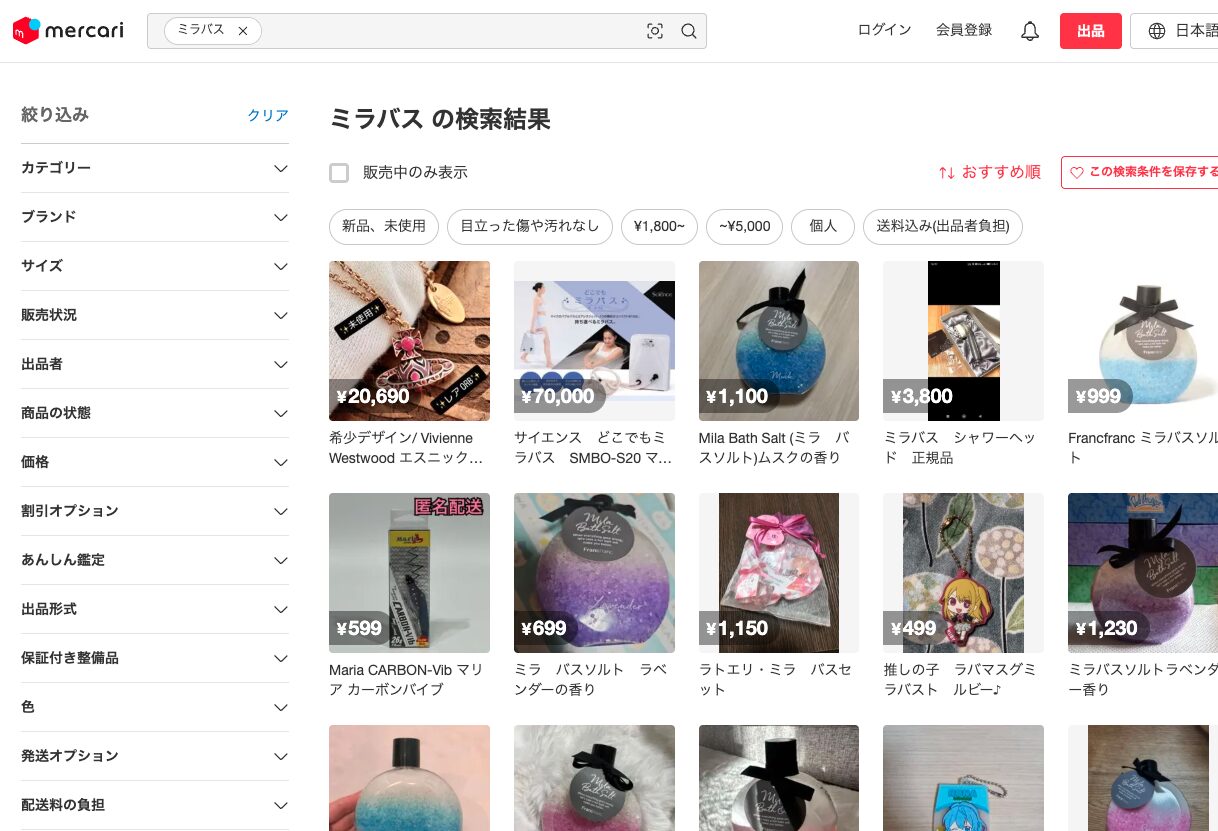Expand the ブランド filter
The image size is (1218, 831).
point(155,217)
